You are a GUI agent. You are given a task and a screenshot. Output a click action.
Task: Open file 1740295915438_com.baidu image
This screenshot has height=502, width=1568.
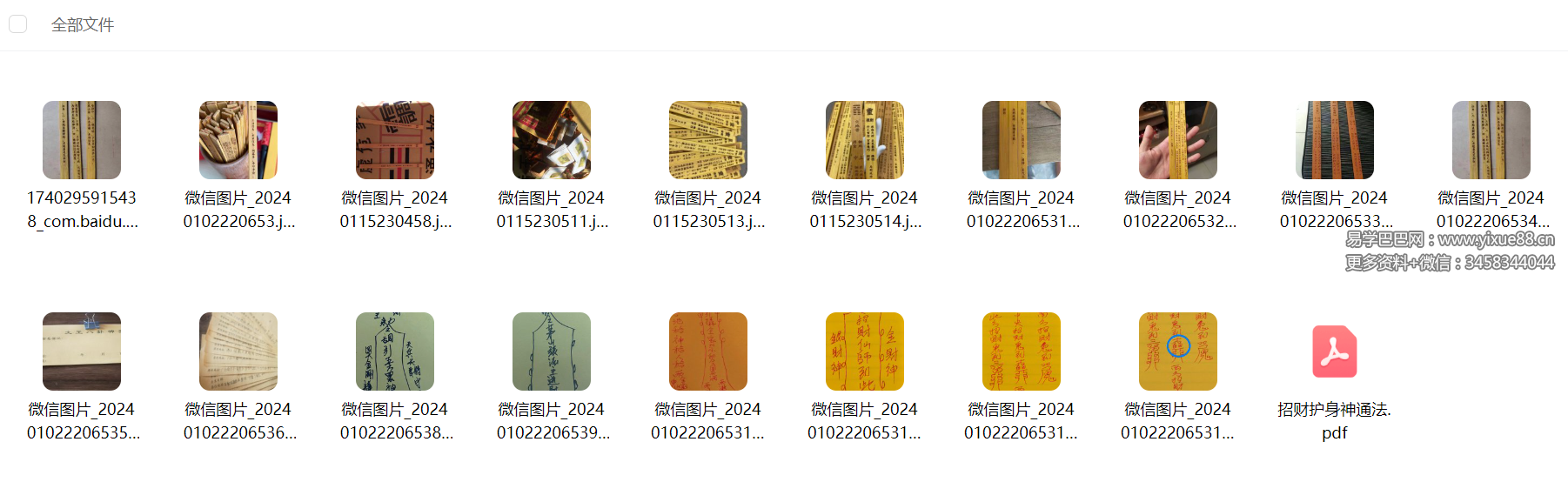tap(82, 140)
